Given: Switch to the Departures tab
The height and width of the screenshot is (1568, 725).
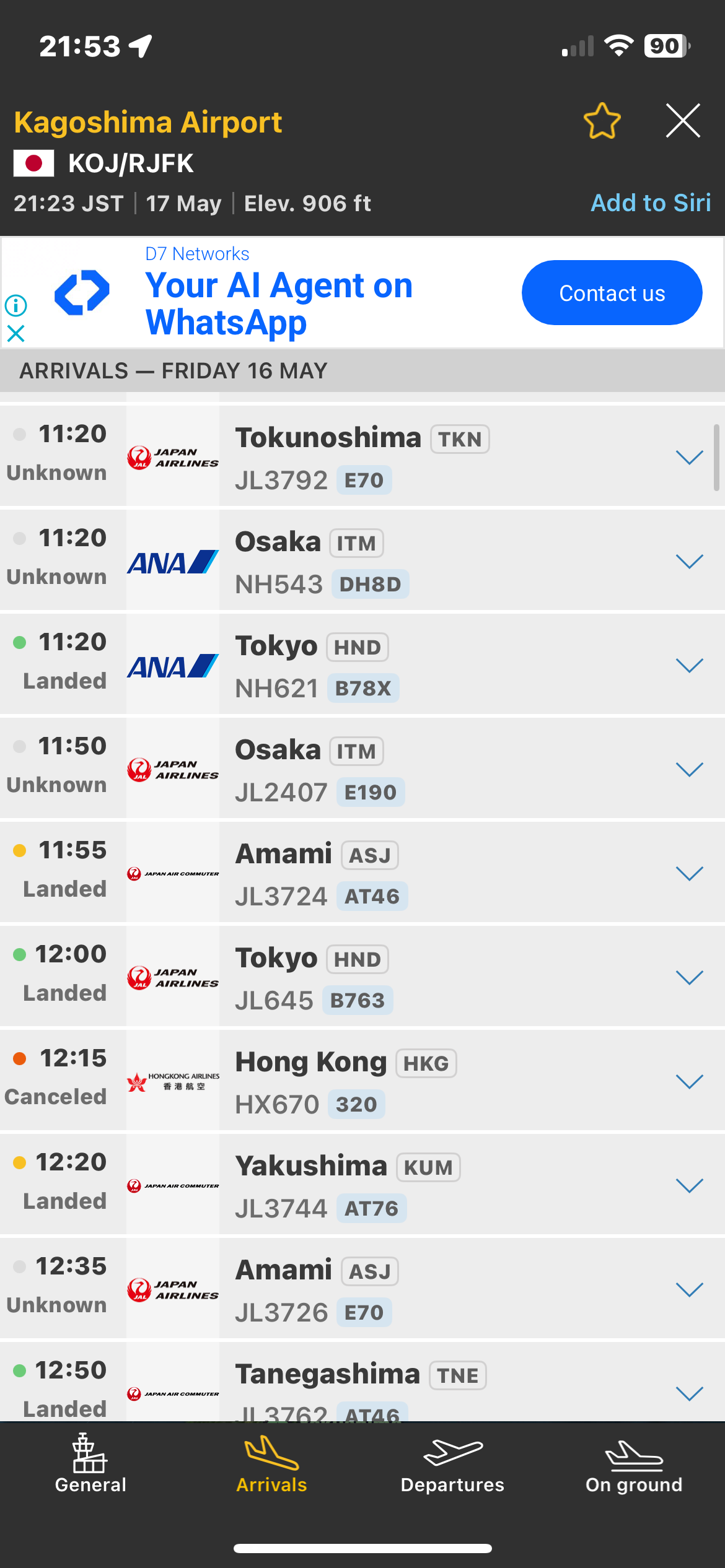Looking at the screenshot, I should [x=452, y=1465].
